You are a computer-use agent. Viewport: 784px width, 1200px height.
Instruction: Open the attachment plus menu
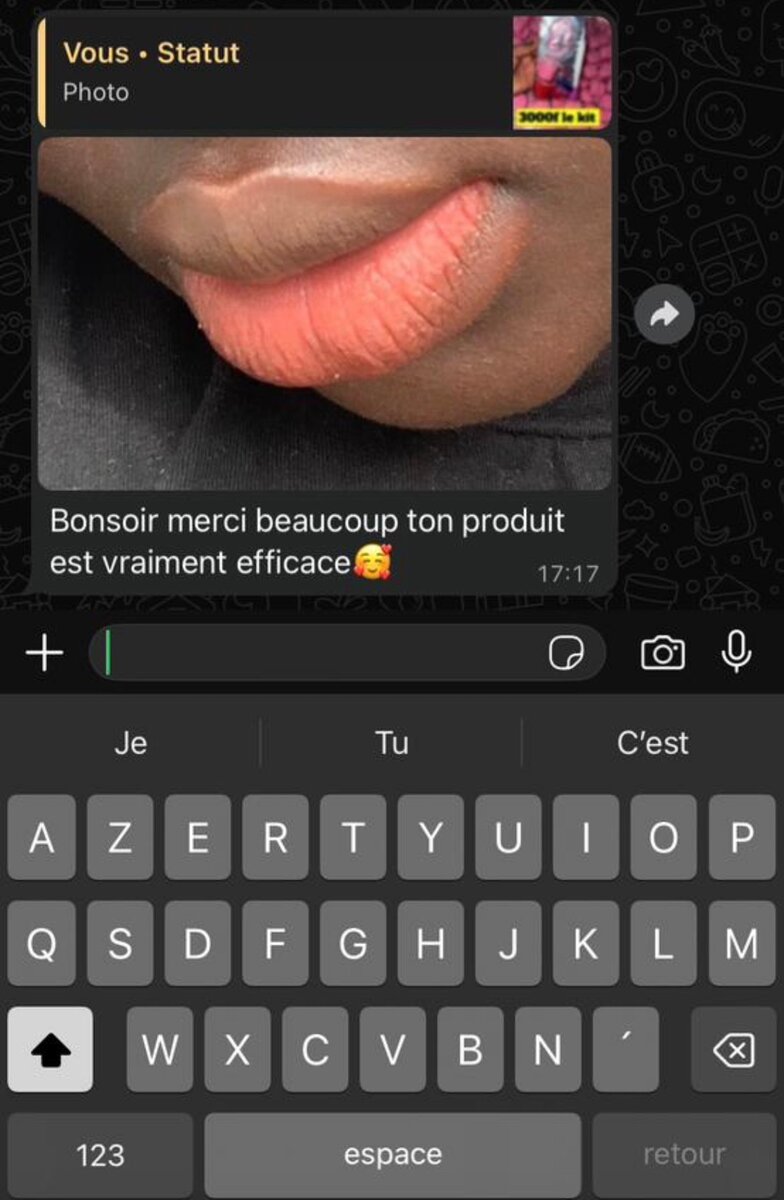44,653
